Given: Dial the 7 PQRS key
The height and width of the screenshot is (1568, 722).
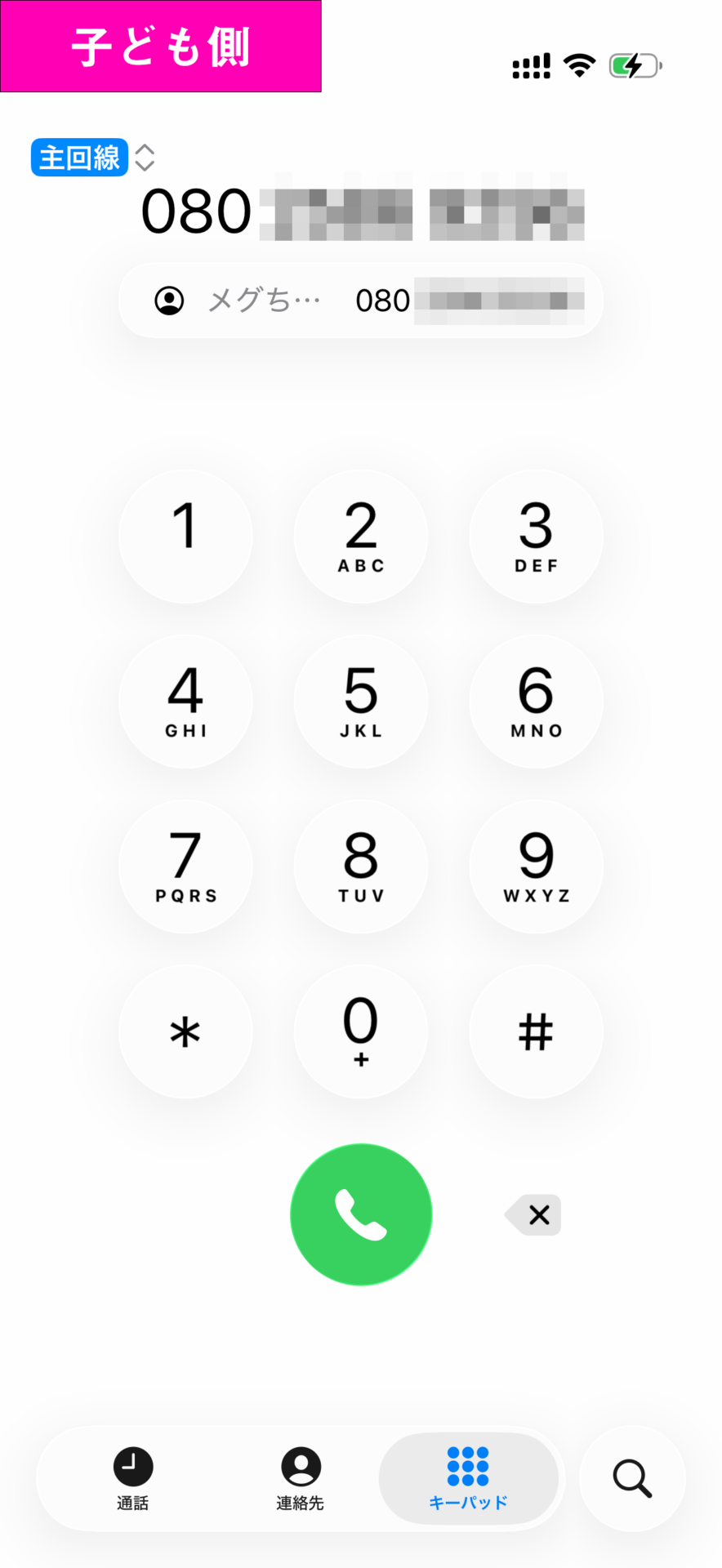Looking at the screenshot, I should tap(185, 866).
